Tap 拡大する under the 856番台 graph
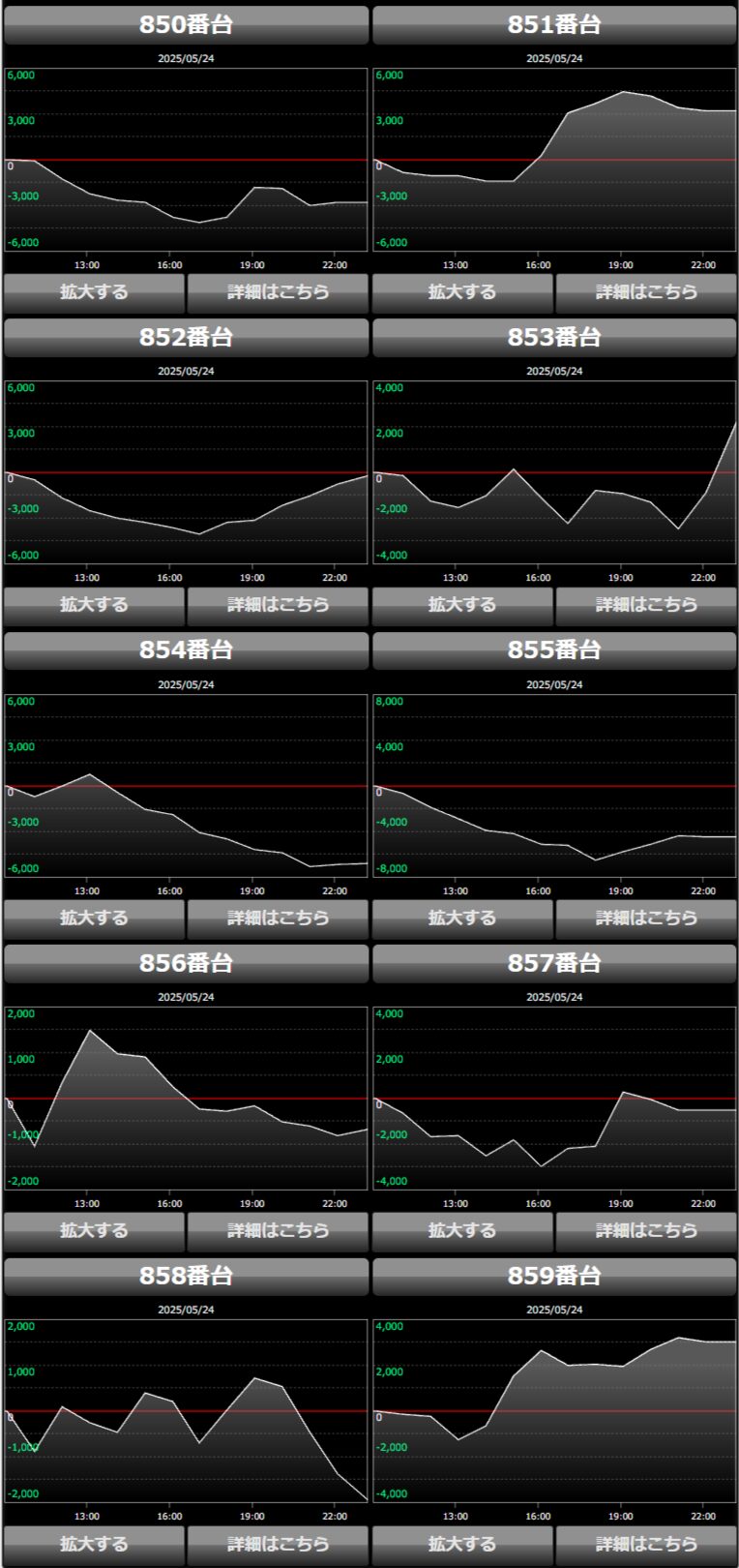Viewport: 739px width, 1568px height. pos(94,1231)
